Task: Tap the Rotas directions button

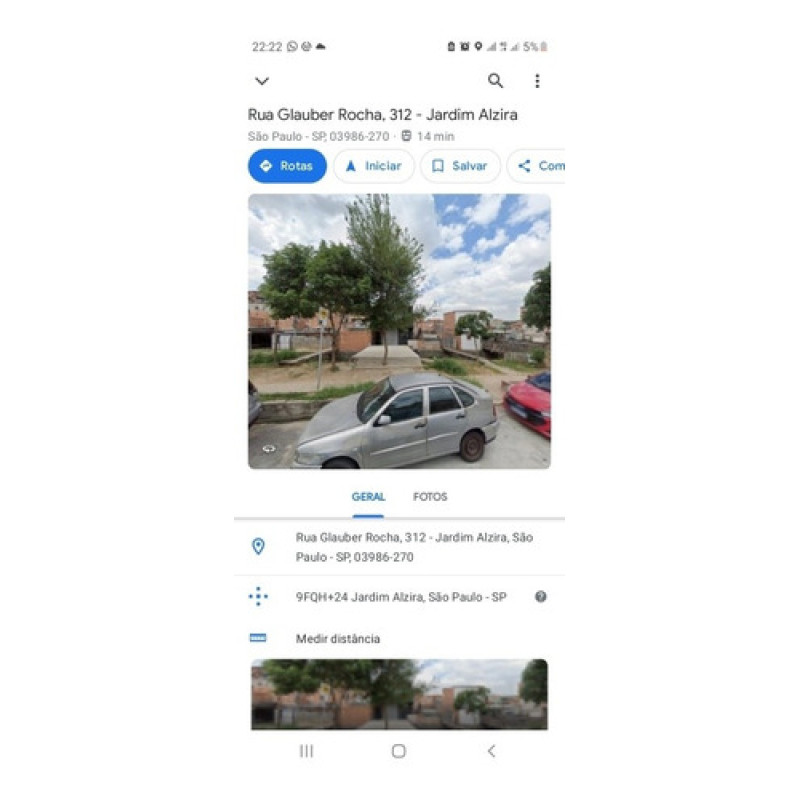Action: coord(287,166)
